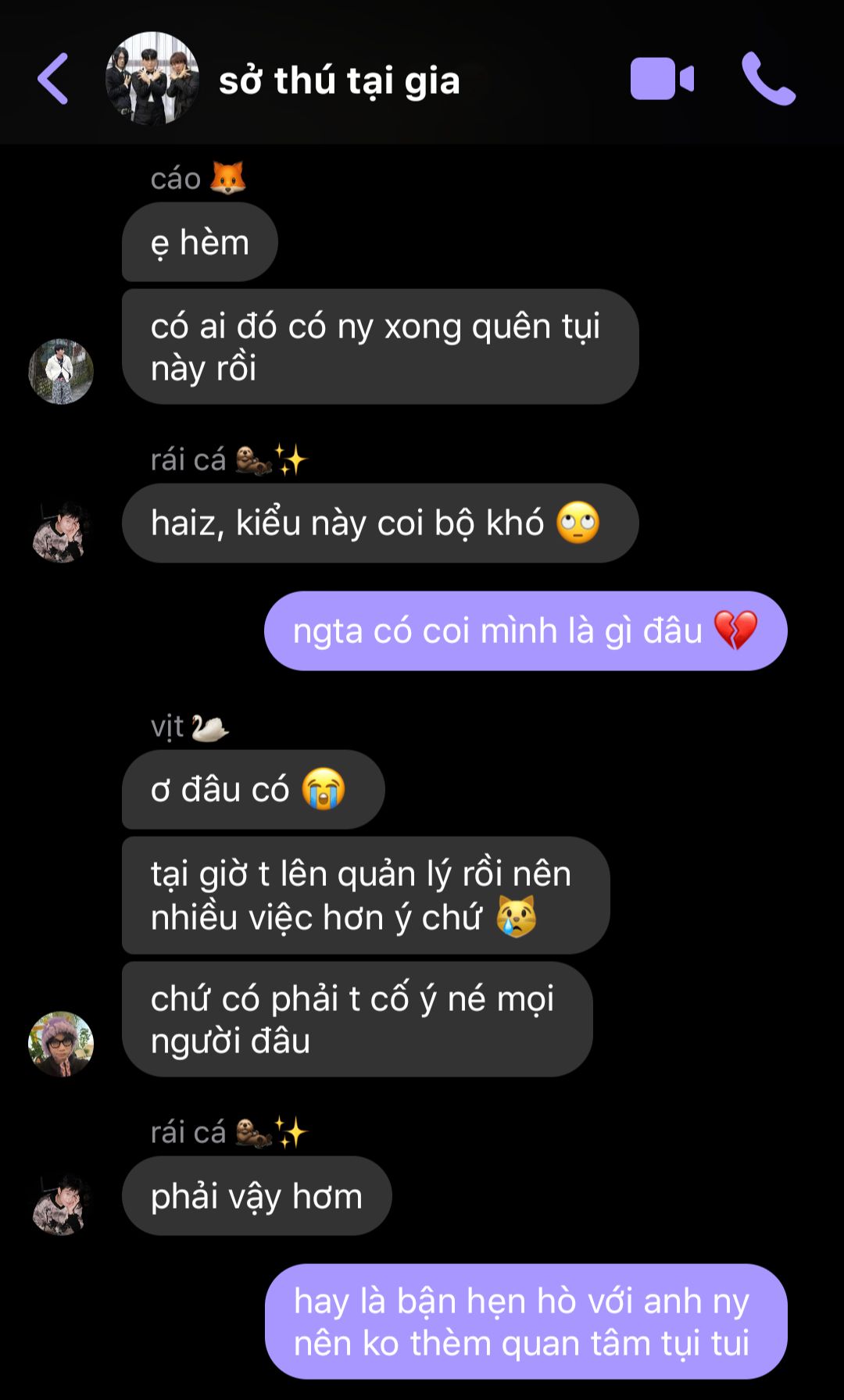The image size is (844, 1400).
Task: Open the 'sở thú tại gia' group info
Action: 339,80
